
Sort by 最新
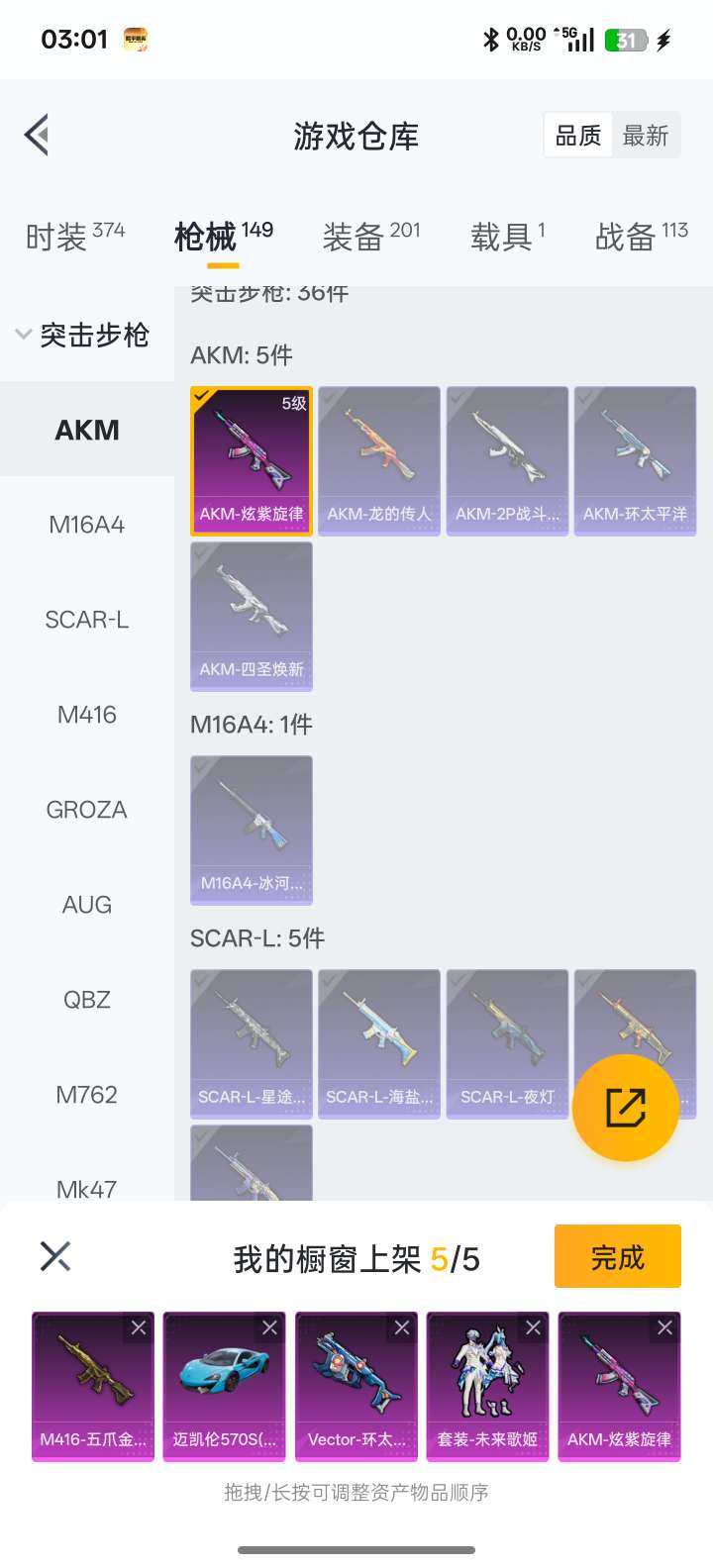[x=646, y=136]
